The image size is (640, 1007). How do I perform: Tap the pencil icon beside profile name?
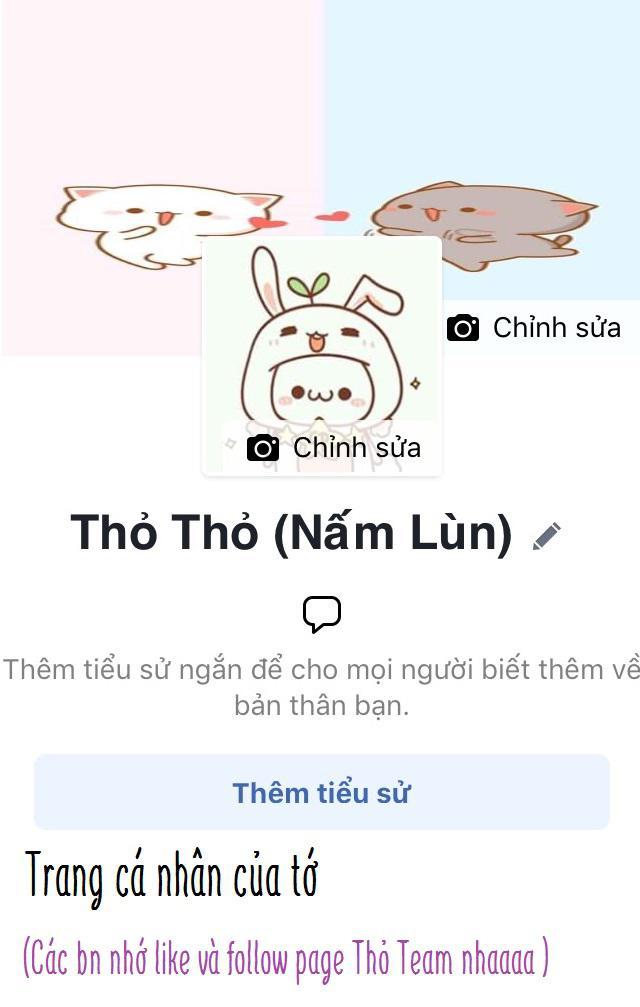point(547,536)
